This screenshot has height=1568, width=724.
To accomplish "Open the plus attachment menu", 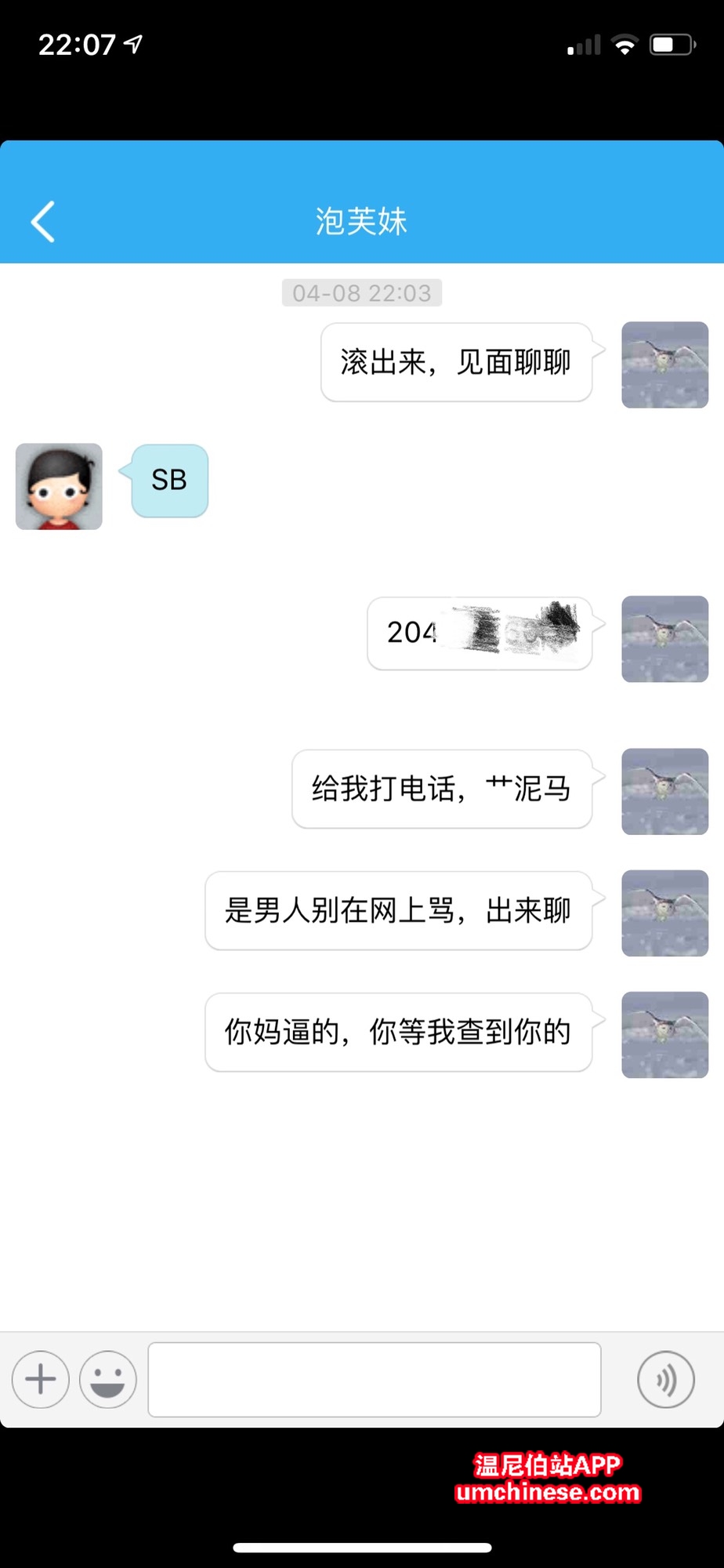I will (x=41, y=1379).
